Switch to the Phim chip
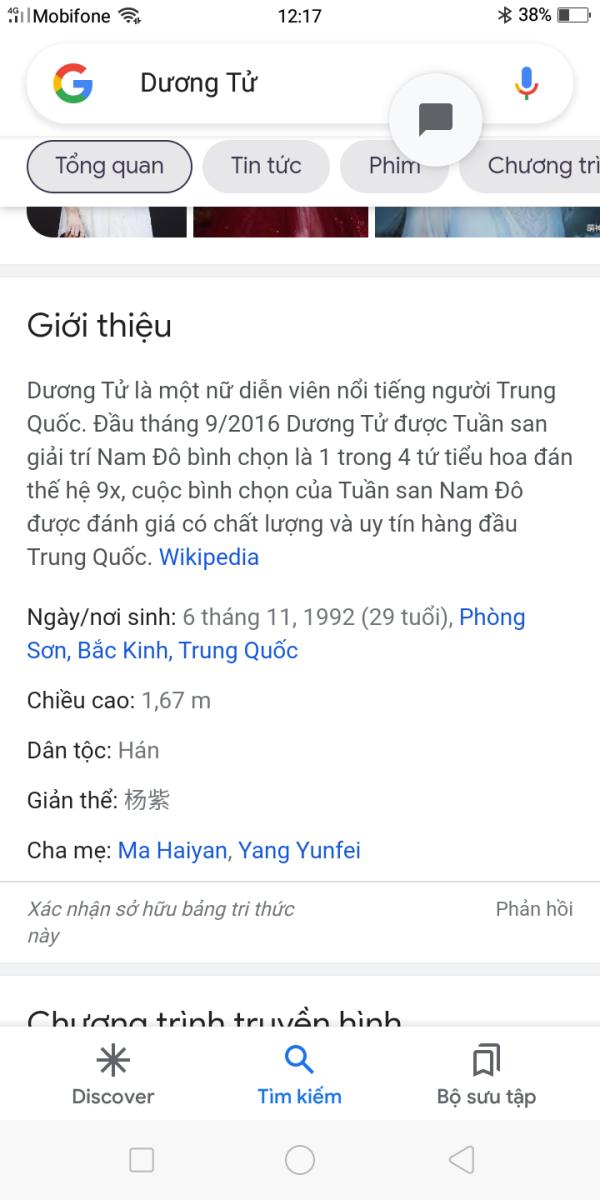 tap(394, 166)
